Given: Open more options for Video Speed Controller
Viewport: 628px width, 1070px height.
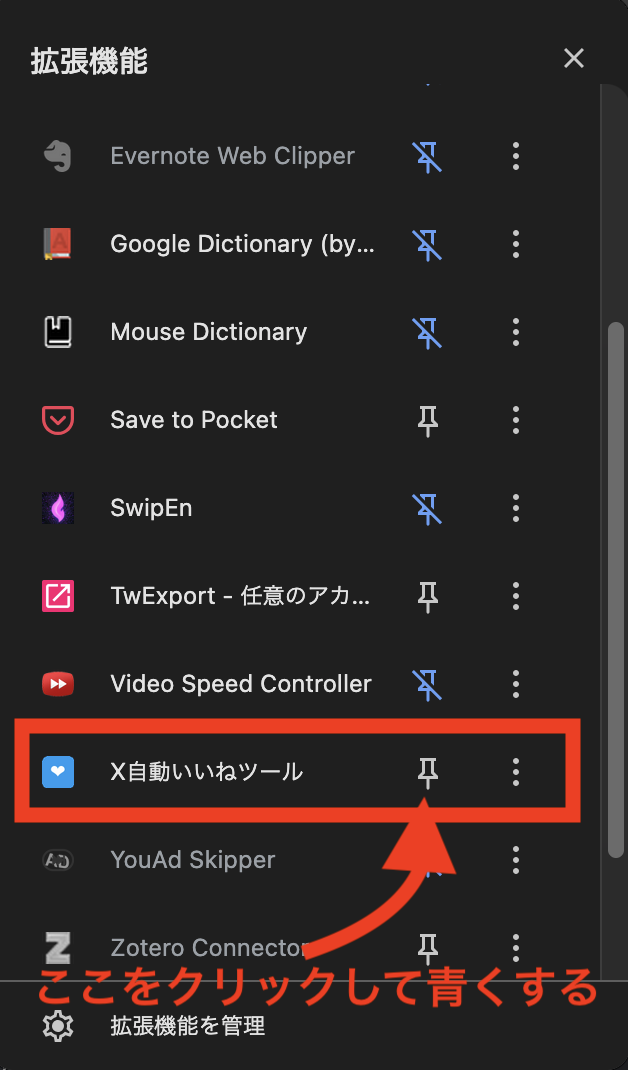Looking at the screenshot, I should tap(516, 684).
